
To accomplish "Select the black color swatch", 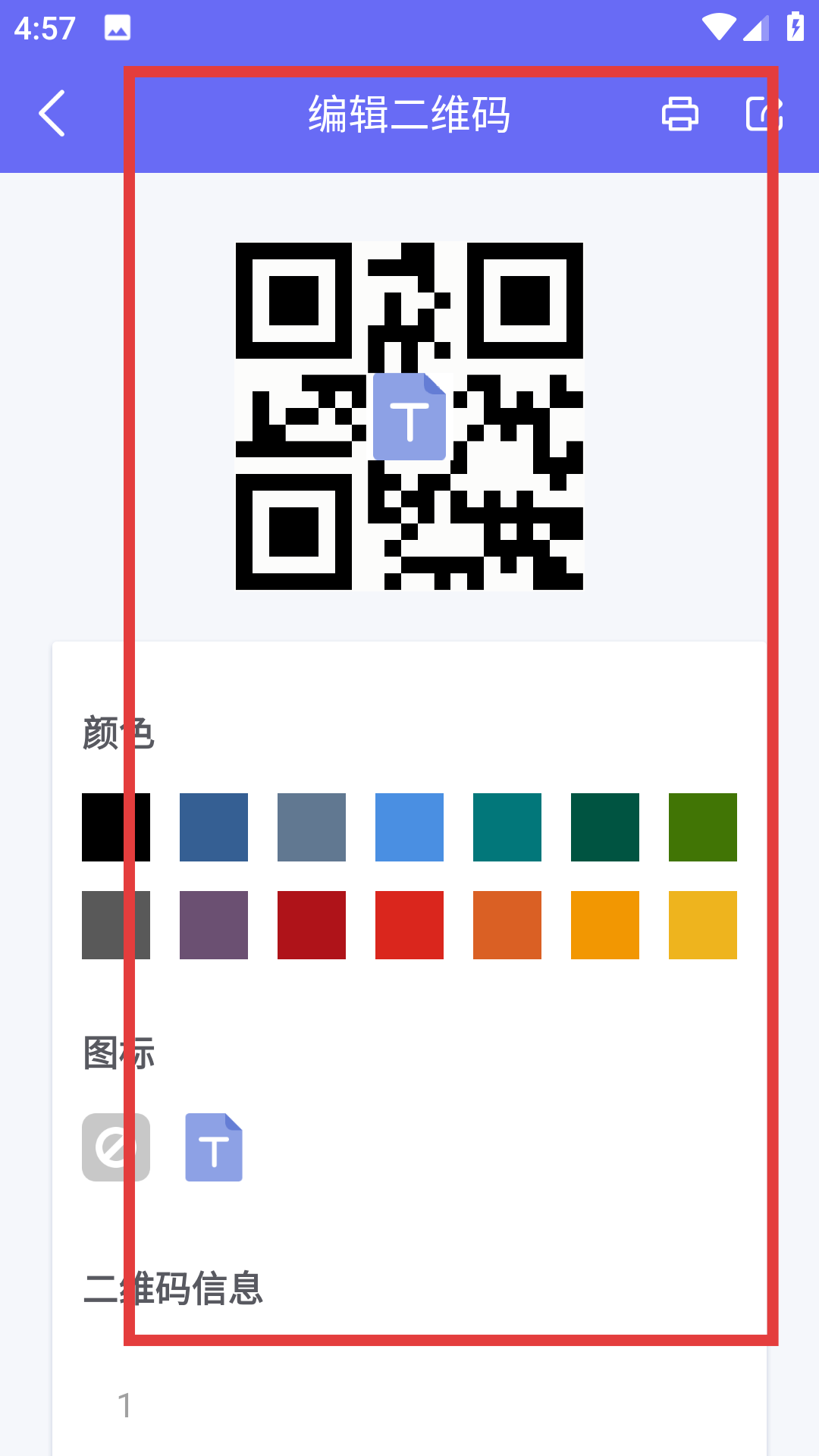I will [x=116, y=827].
